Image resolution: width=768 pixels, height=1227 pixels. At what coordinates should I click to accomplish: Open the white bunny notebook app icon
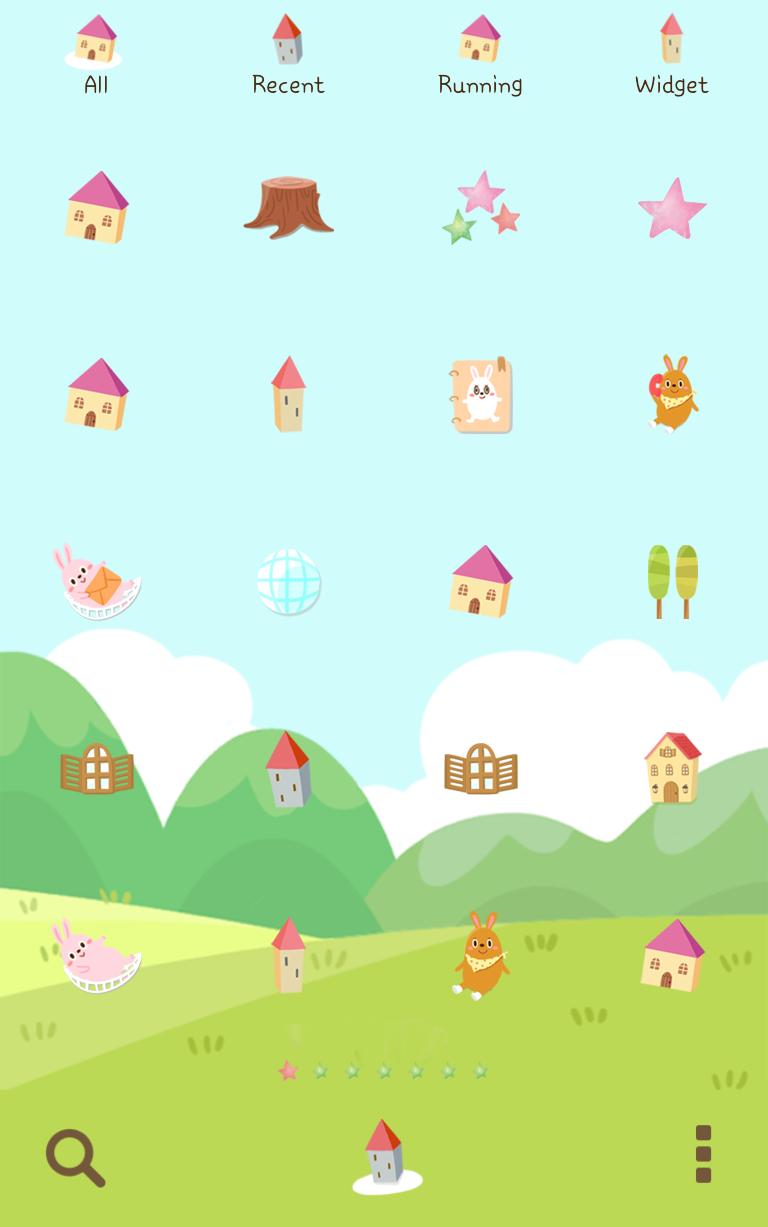pyautogui.click(x=481, y=395)
